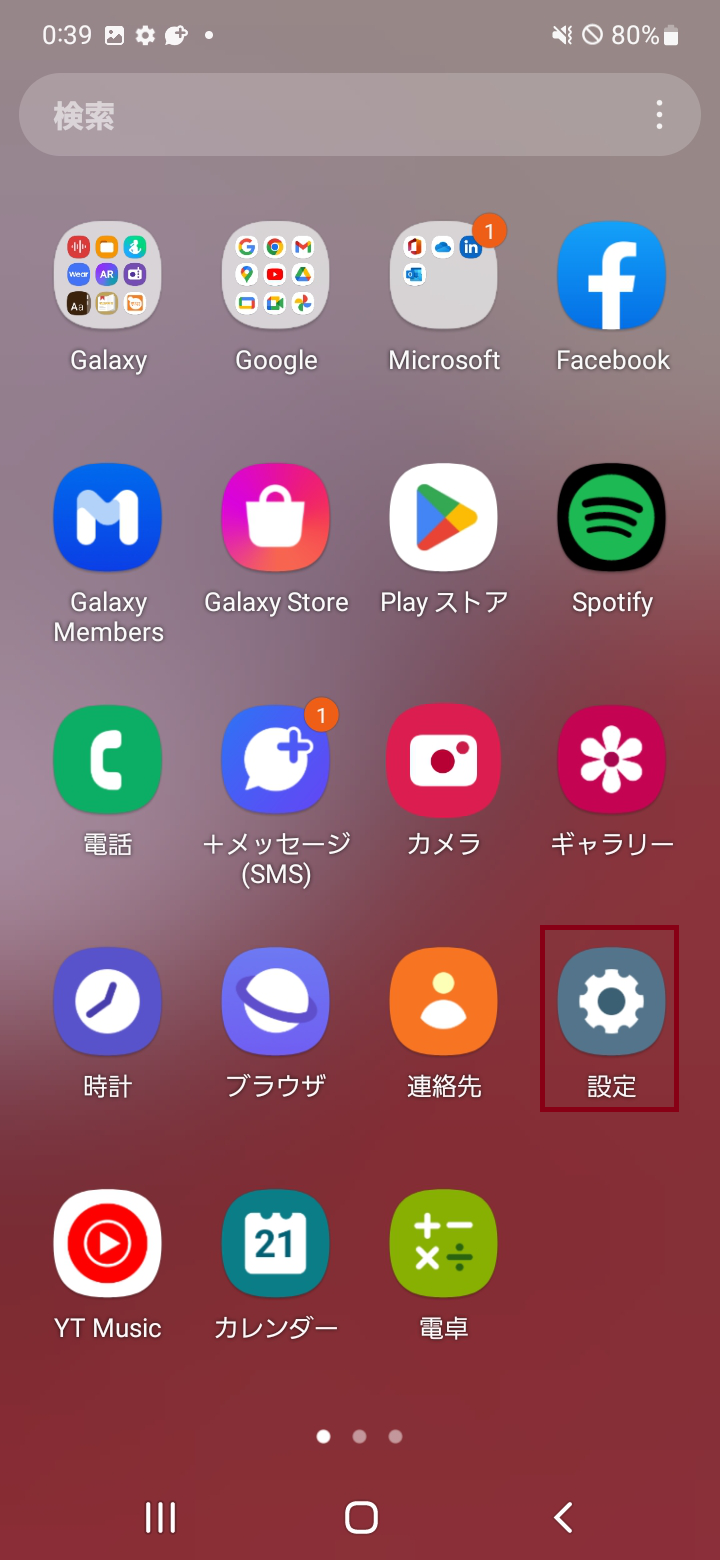Open +メッセージ (SMS)
This screenshot has height=1560, width=720.
276,760
